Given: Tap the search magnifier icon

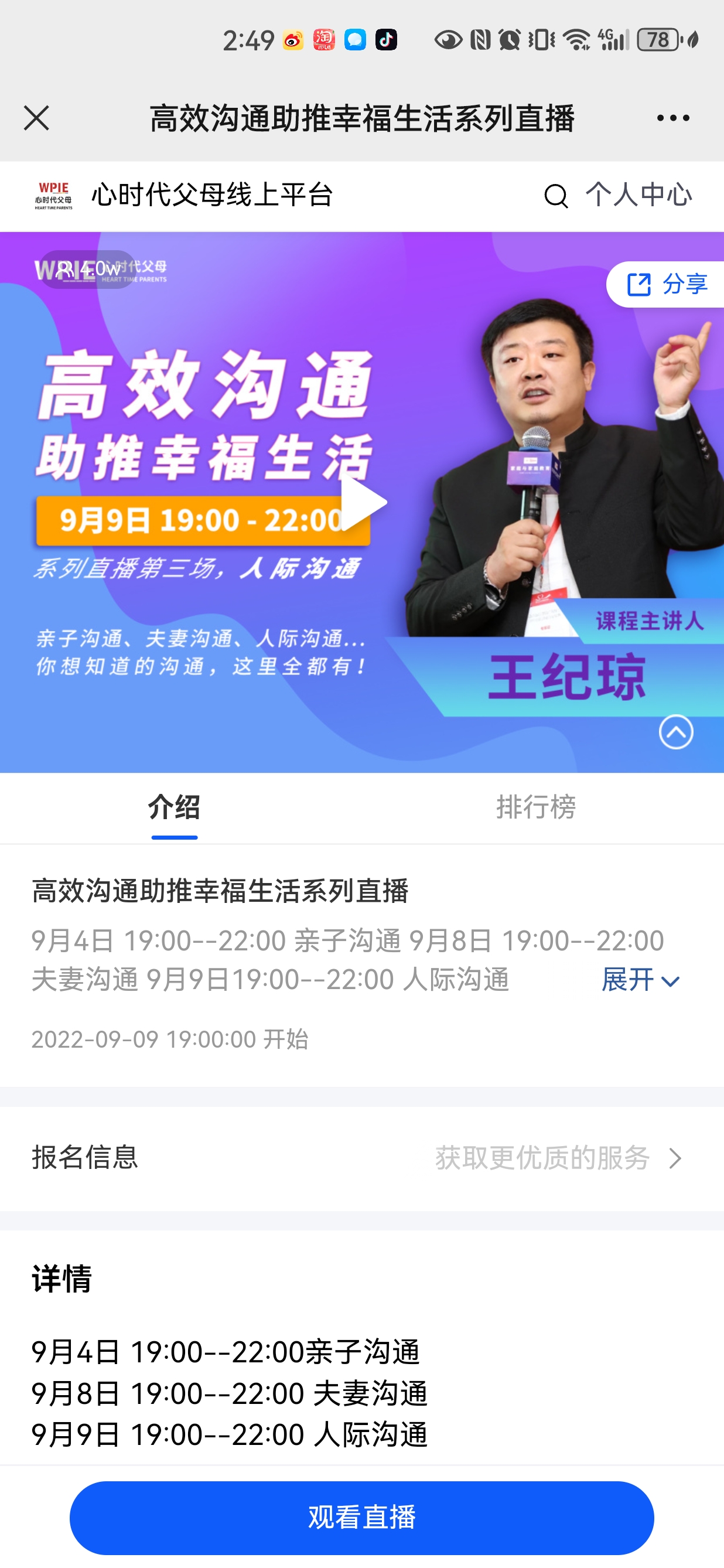Looking at the screenshot, I should [x=555, y=196].
